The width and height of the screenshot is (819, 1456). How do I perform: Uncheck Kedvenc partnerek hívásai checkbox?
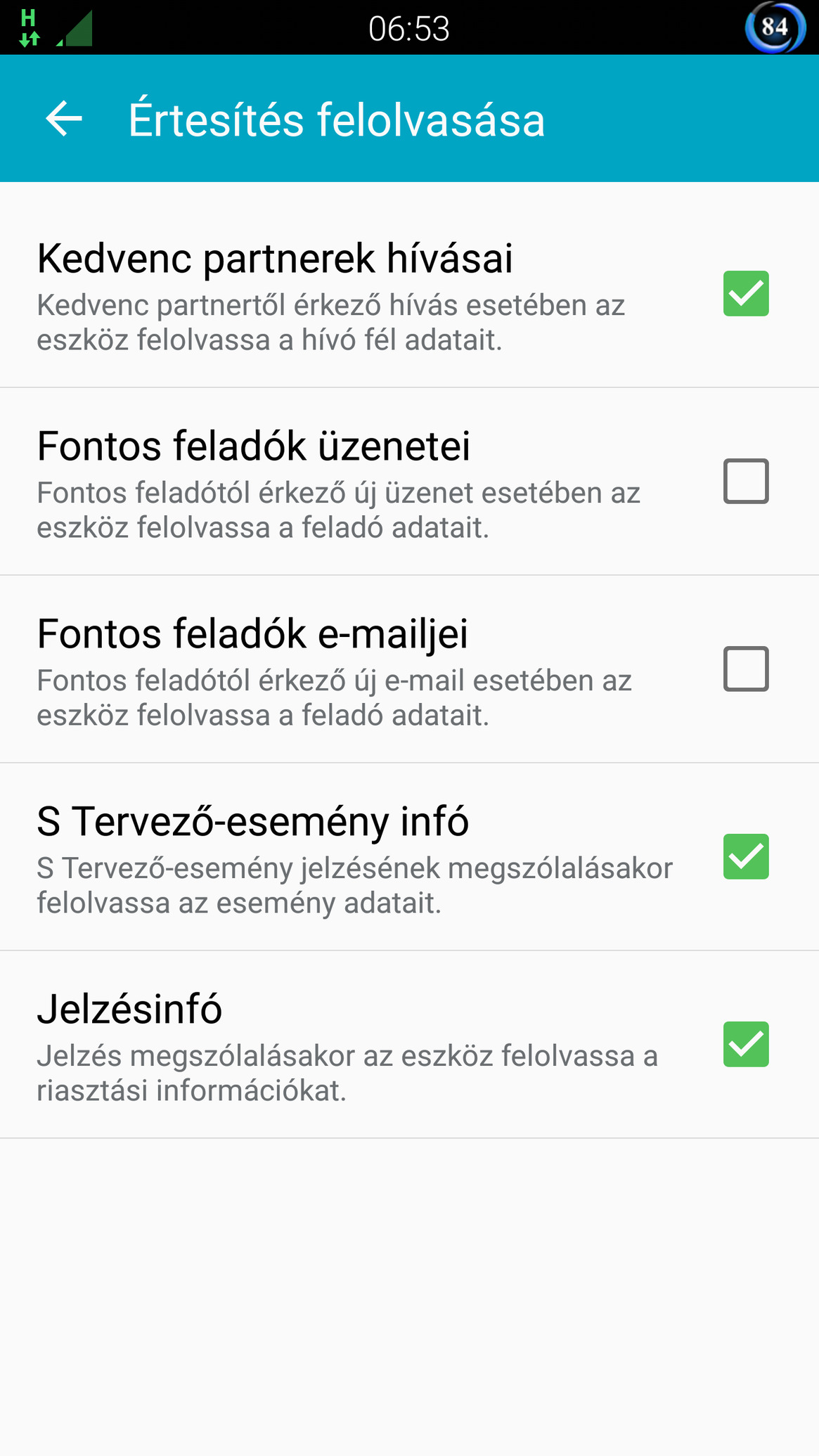pyautogui.click(x=746, y=293)
